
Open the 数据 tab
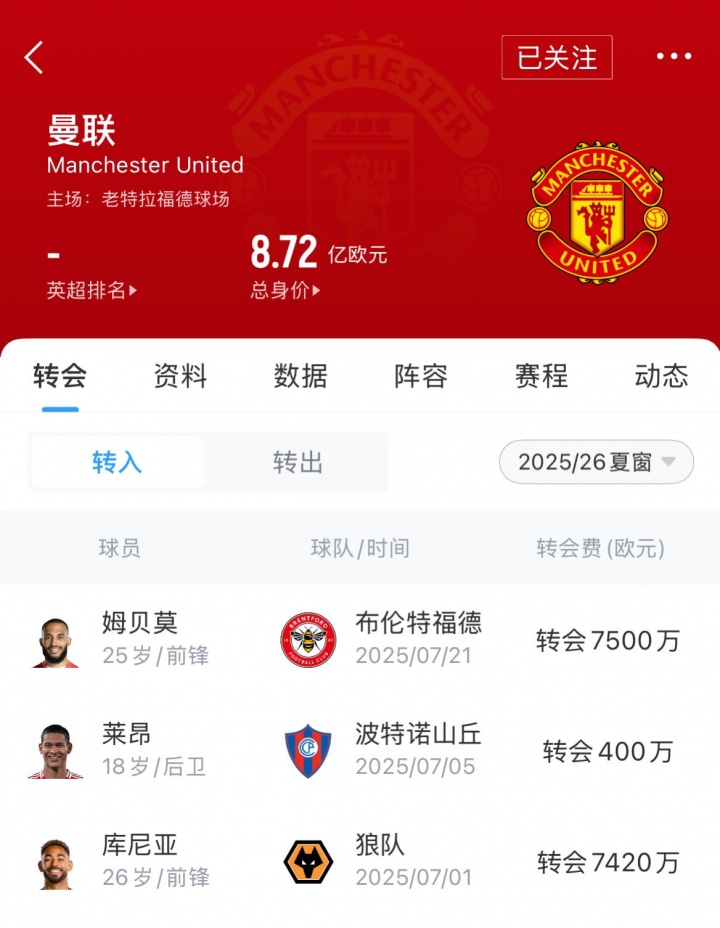(x=300, y=376)
